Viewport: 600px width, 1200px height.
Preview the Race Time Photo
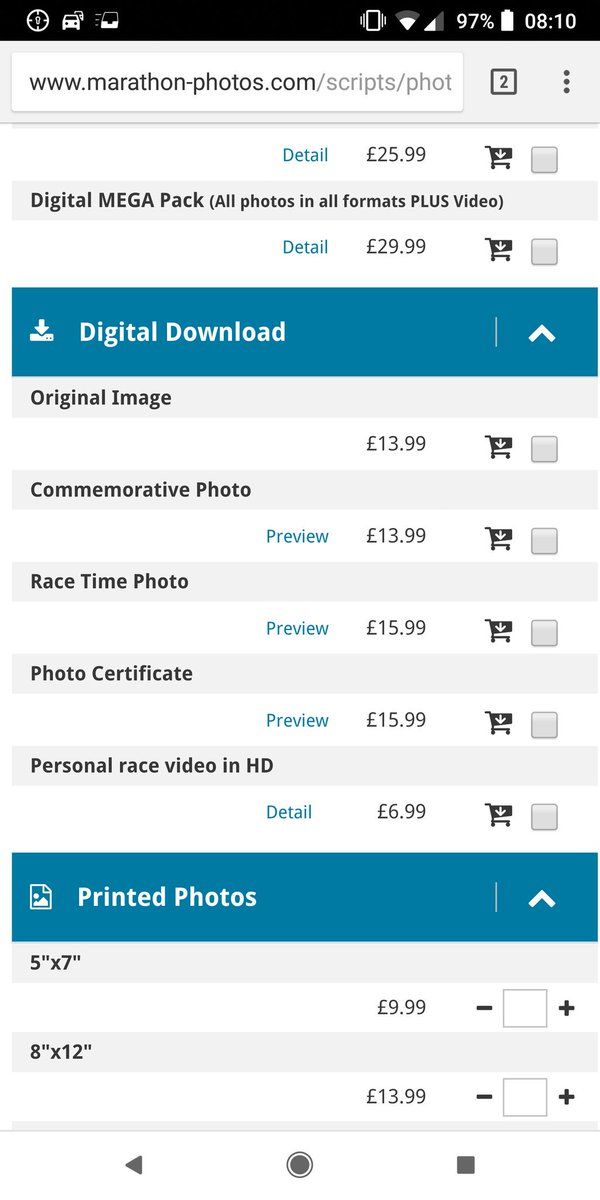coord(297,628)
